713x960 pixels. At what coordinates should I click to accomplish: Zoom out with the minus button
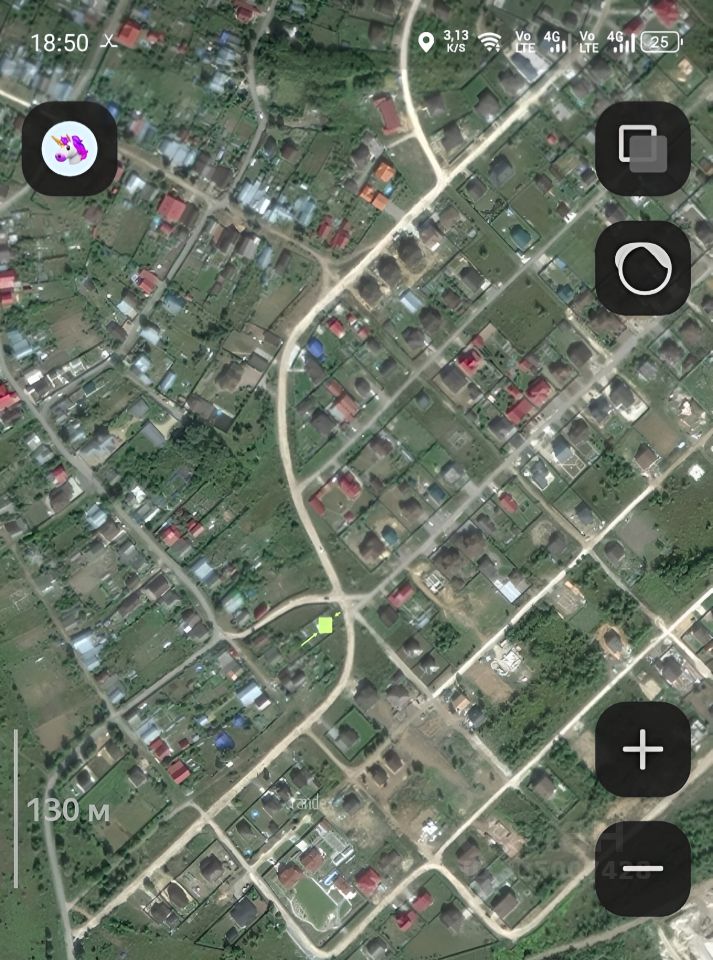point(643,868)
